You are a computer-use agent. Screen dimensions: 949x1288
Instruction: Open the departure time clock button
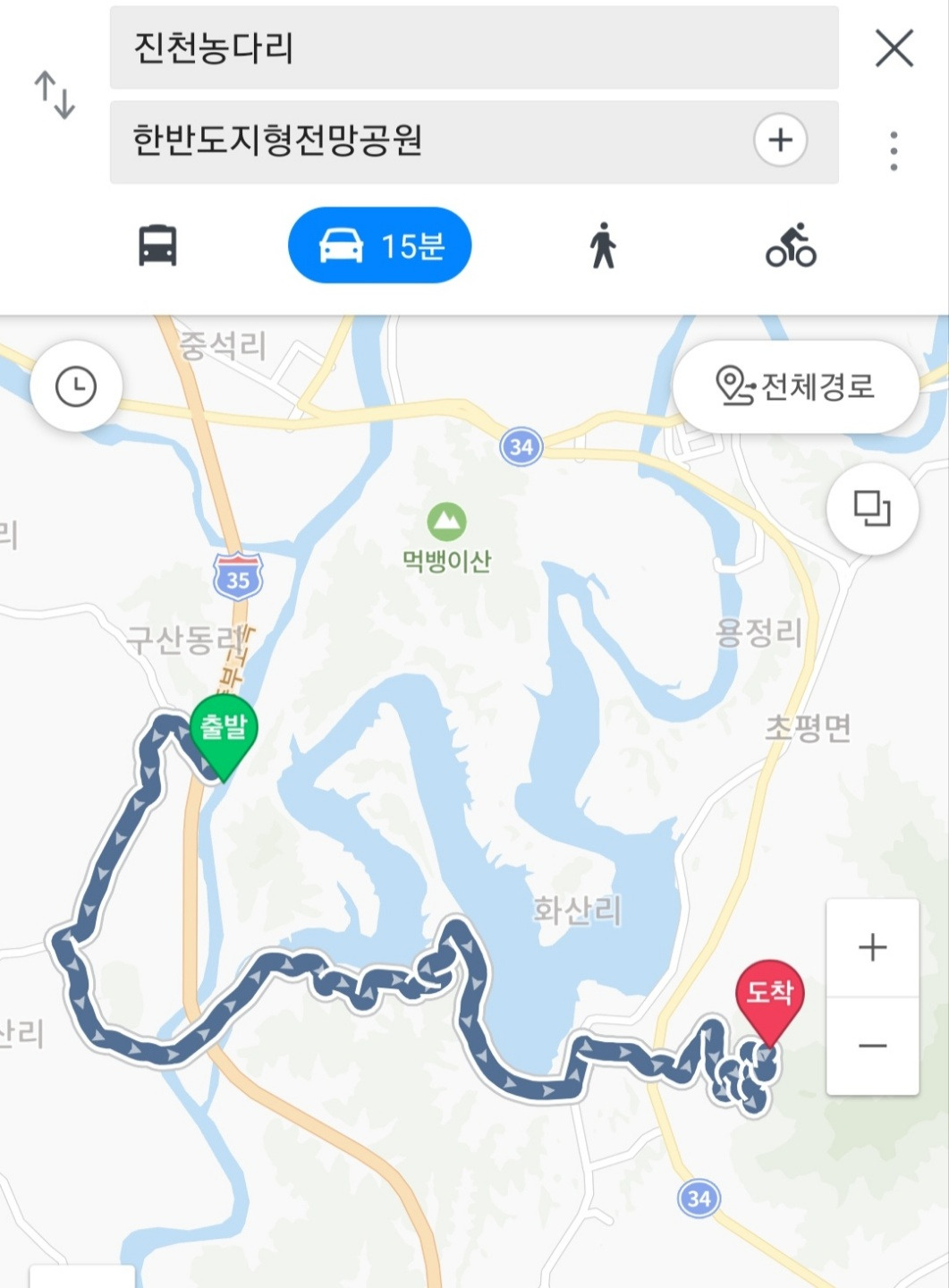pos(76,387)
